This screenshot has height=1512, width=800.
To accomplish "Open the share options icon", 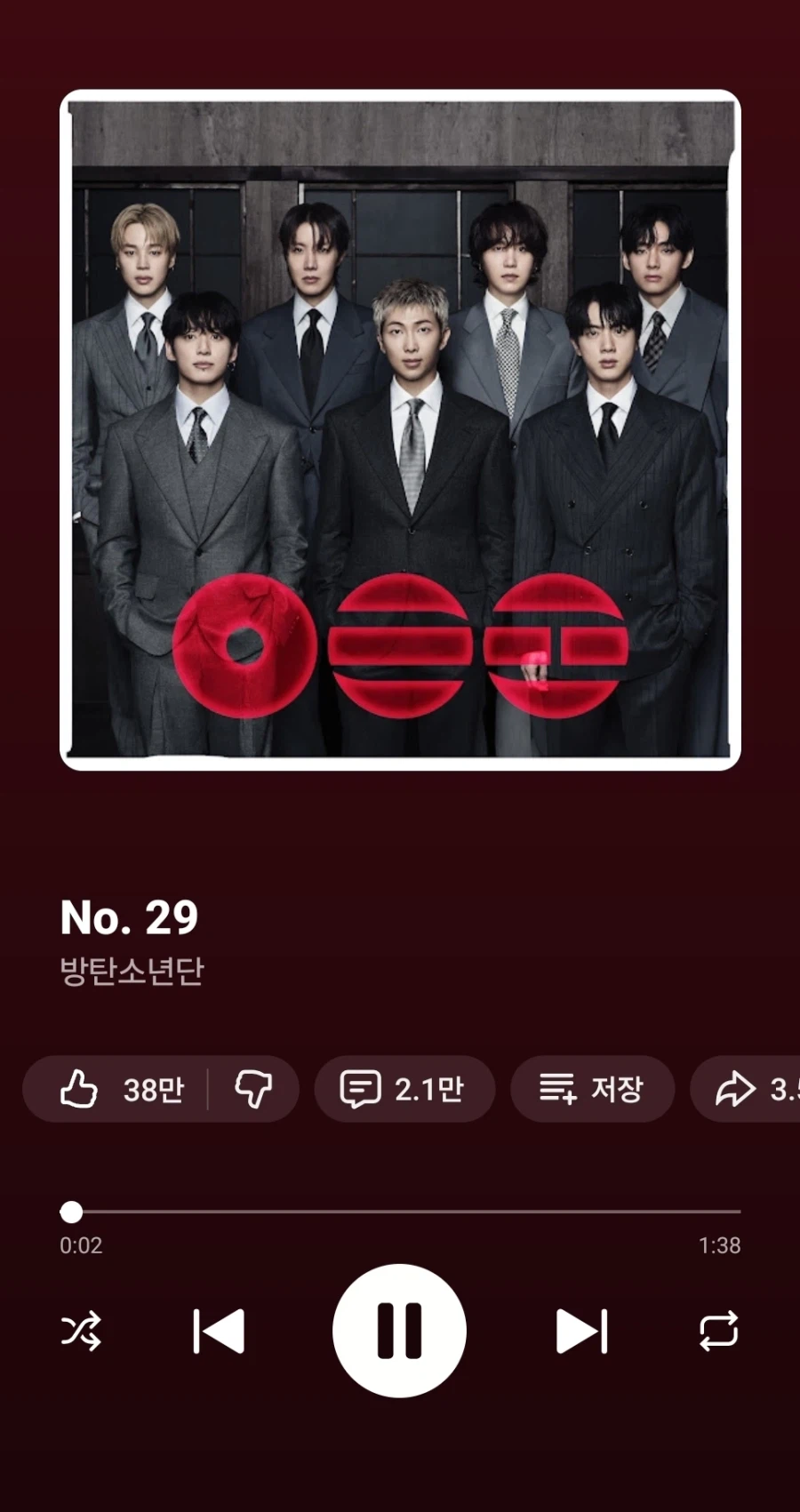I will point(738,1089).
